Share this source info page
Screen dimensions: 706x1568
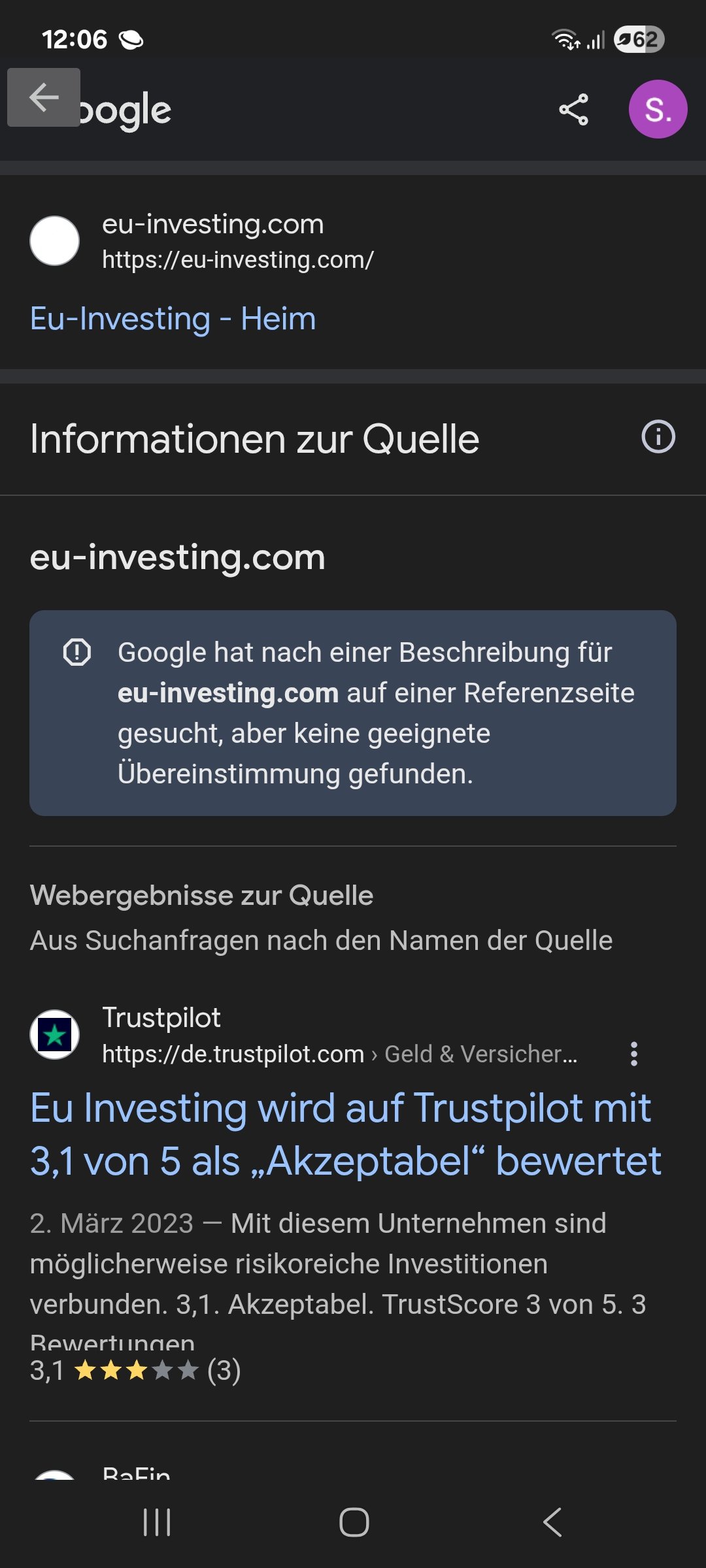[x=573, y=109]
